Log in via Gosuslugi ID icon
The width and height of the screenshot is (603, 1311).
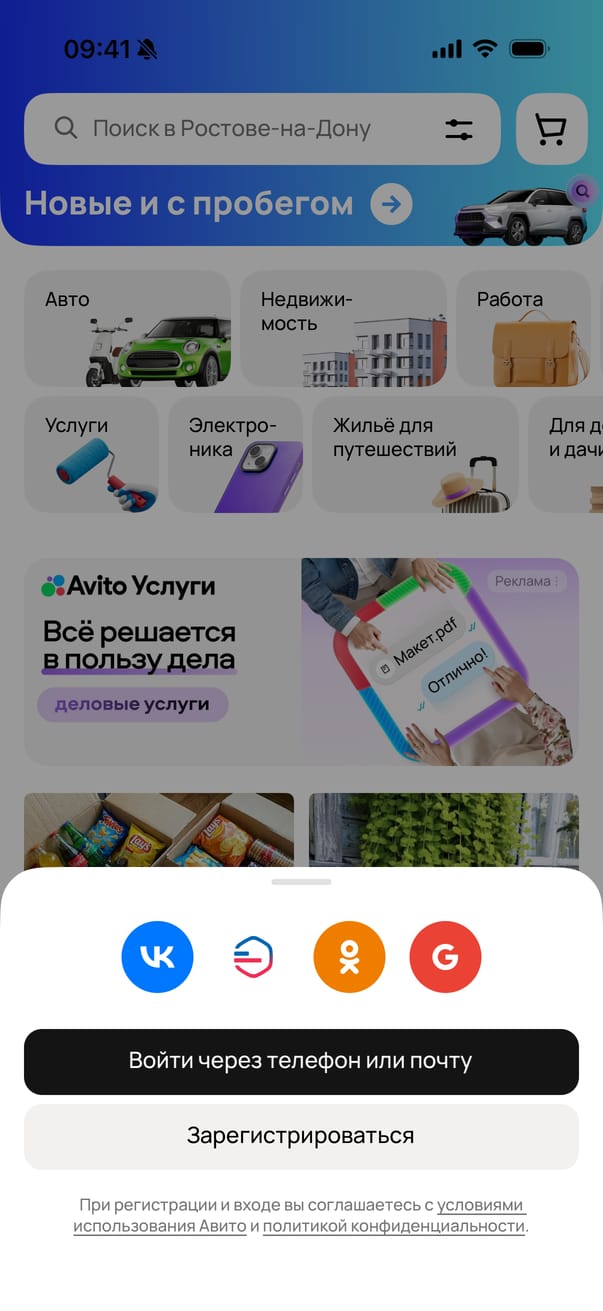click(253, 957)
